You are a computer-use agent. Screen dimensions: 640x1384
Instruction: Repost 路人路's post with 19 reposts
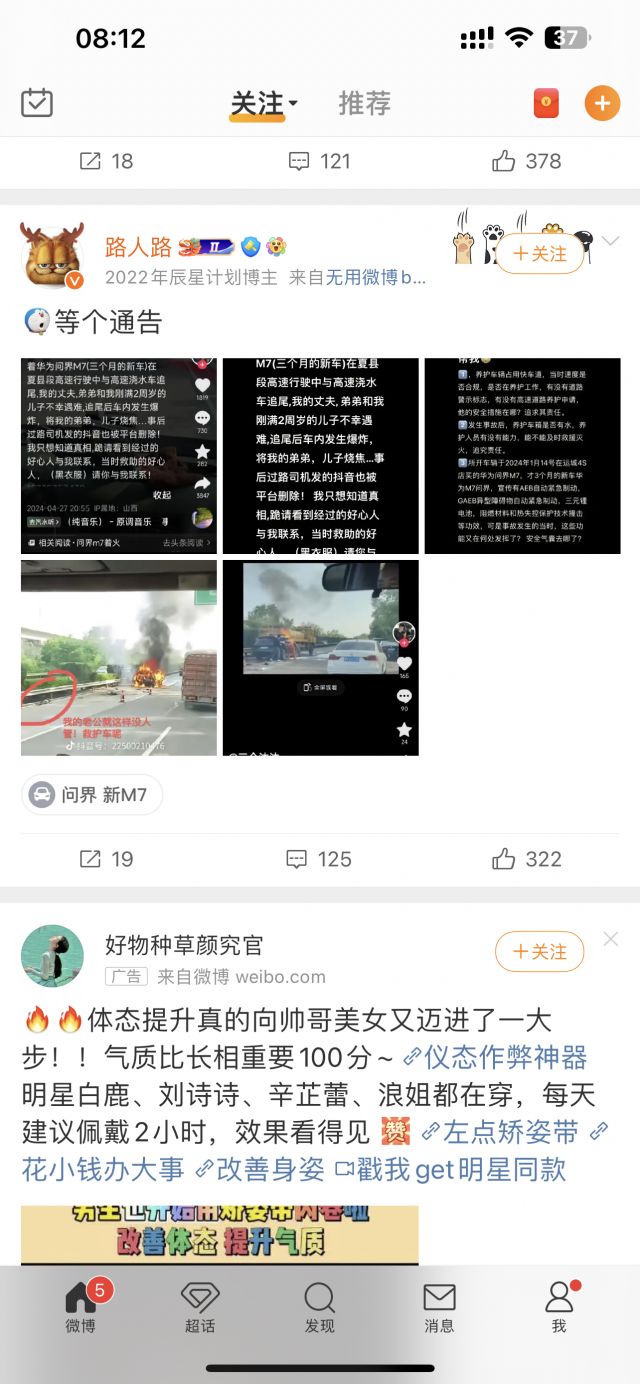click(x=107, y=859)
